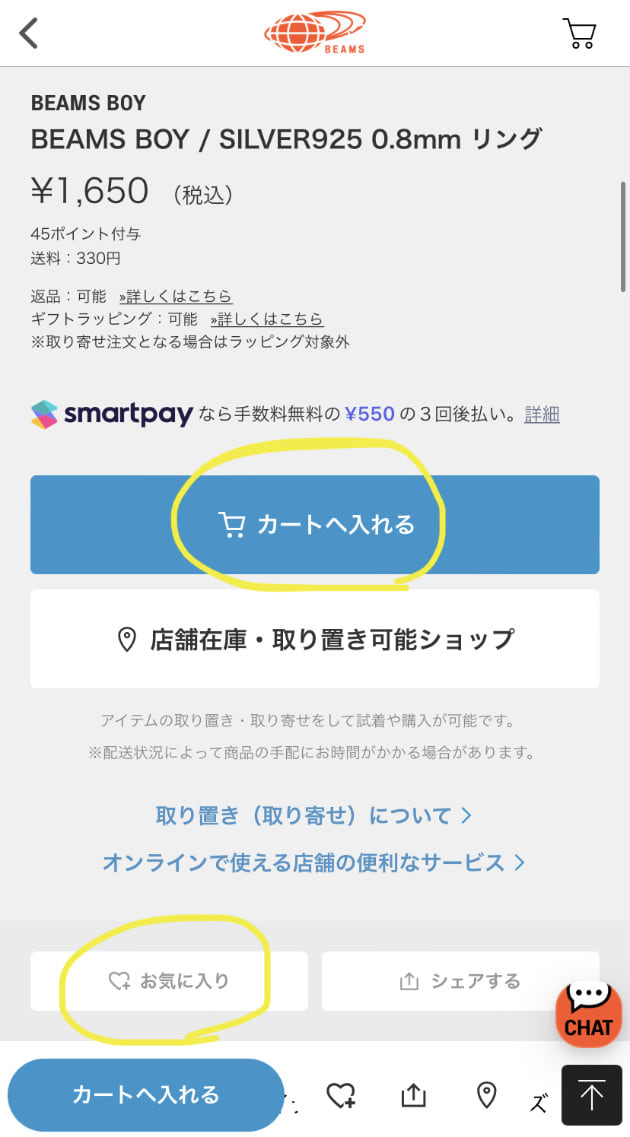This screenshot has height=1137, width=630.
Task: Add item to お気に入り
Action: click(x=169, y=981)
